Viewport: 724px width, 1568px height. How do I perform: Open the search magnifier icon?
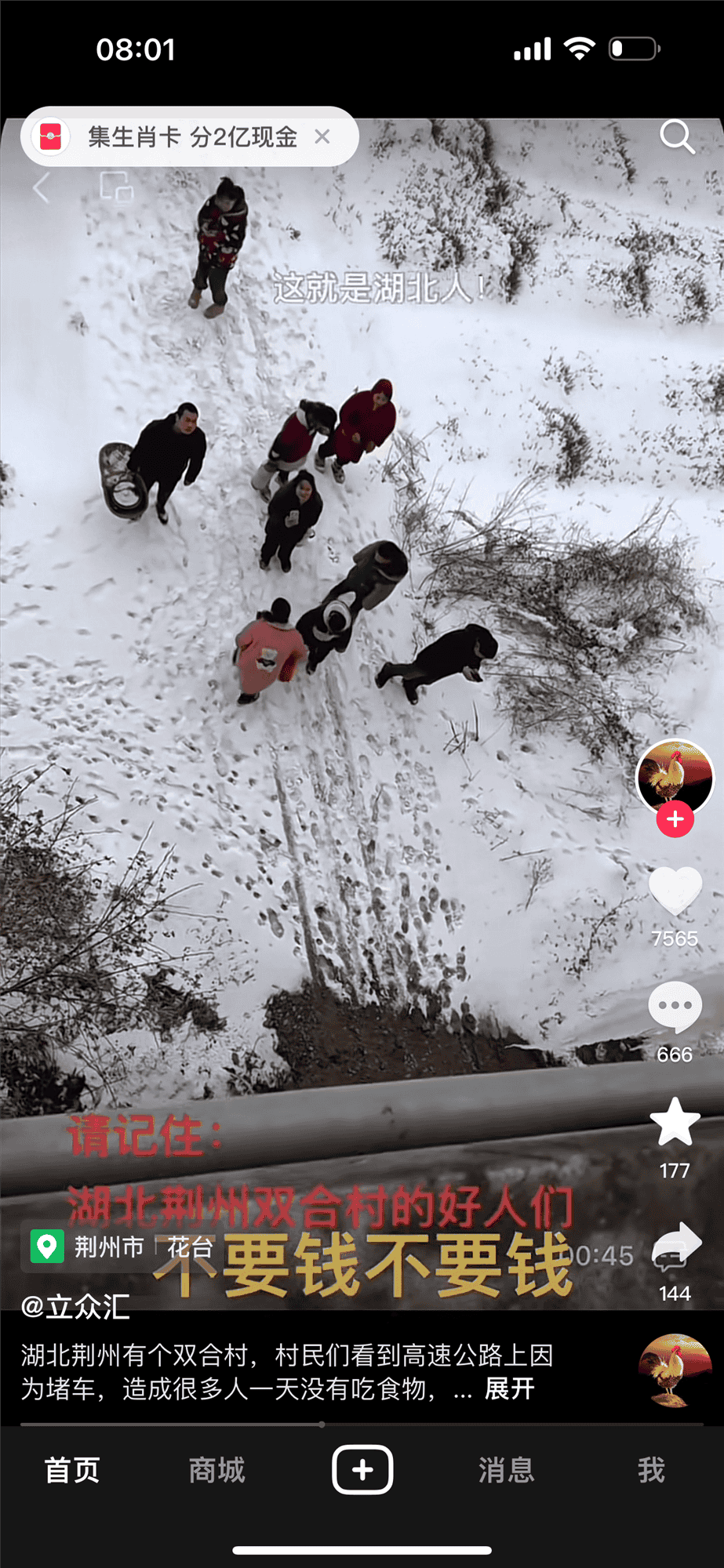[x=677, y=137]
